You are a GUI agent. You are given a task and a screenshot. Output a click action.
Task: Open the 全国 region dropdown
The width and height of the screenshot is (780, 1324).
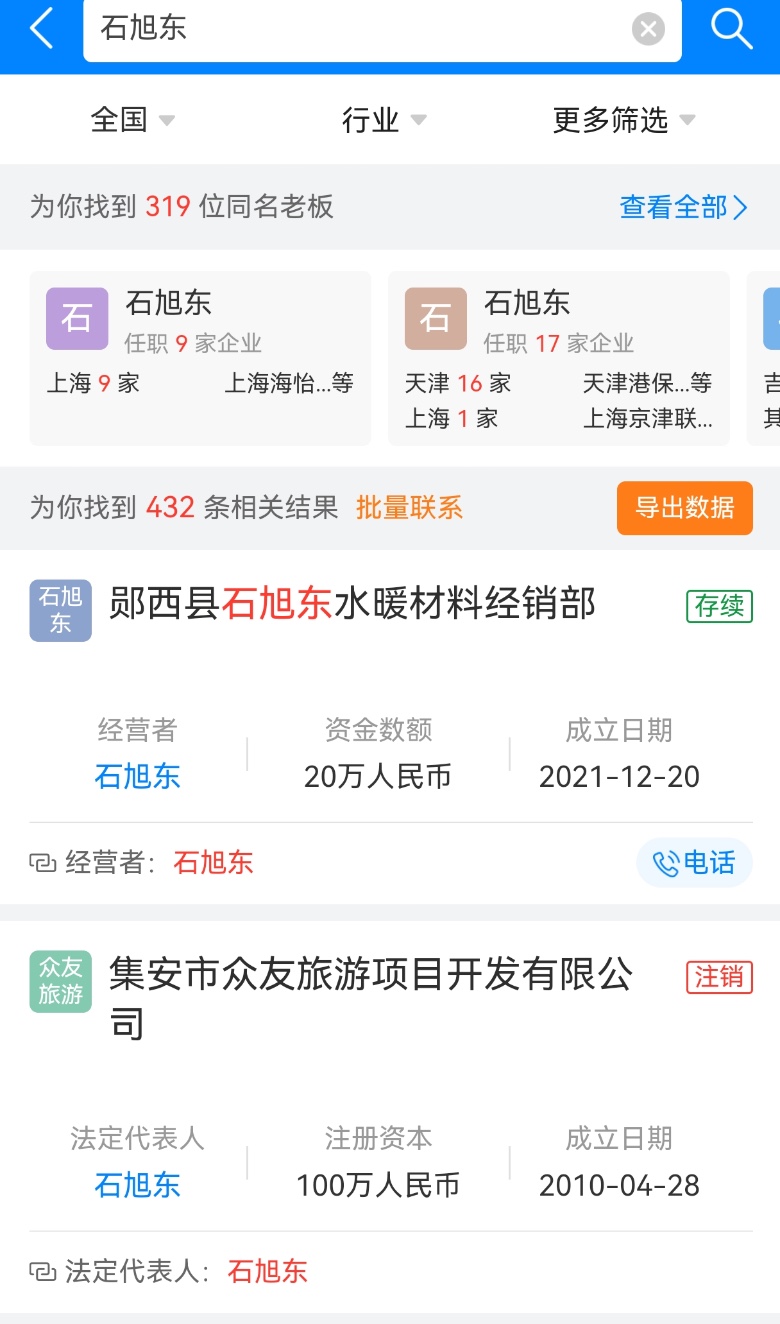click(x=132, y=120)
